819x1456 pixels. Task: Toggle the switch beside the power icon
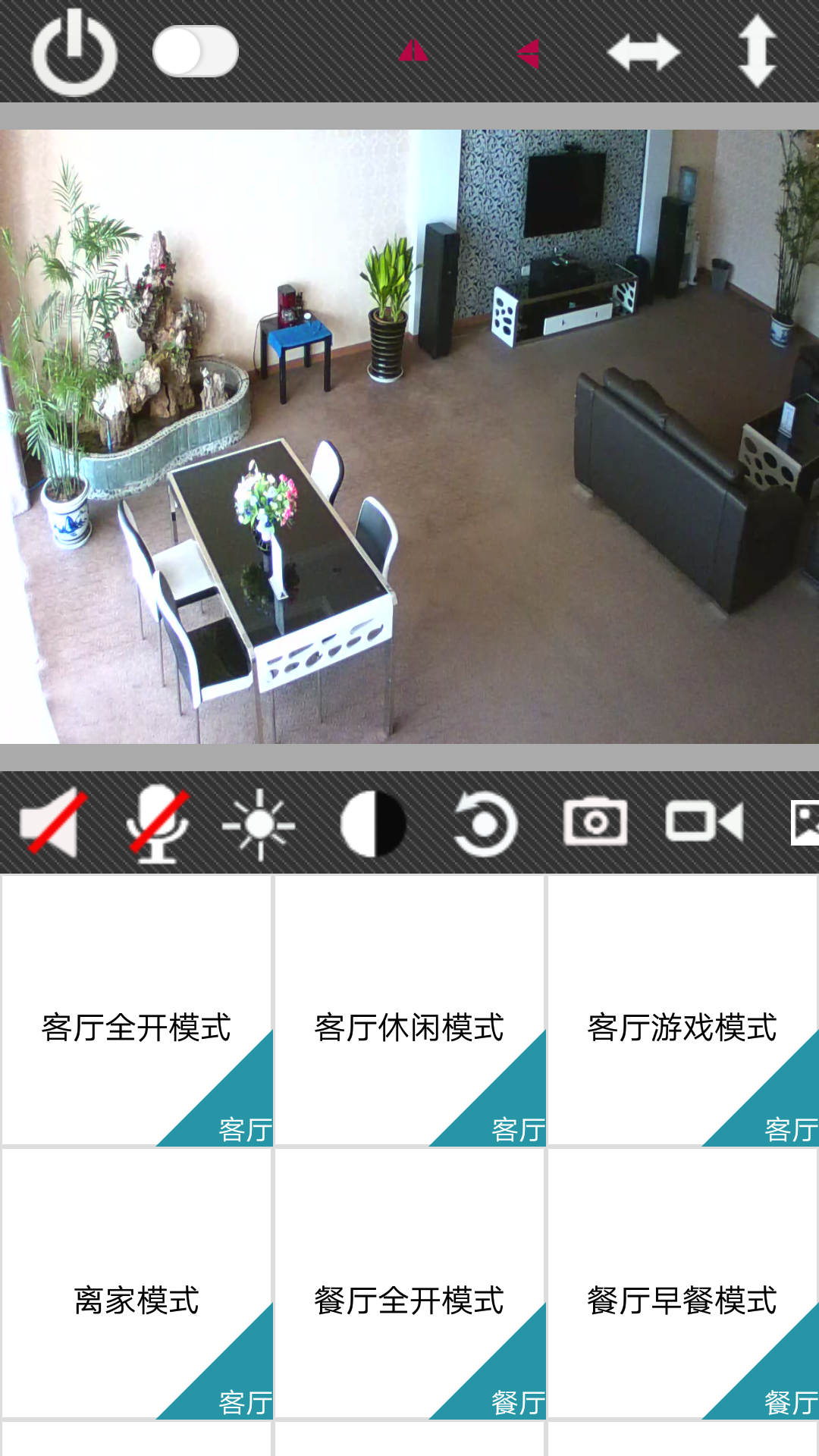(x=196, y=52)
